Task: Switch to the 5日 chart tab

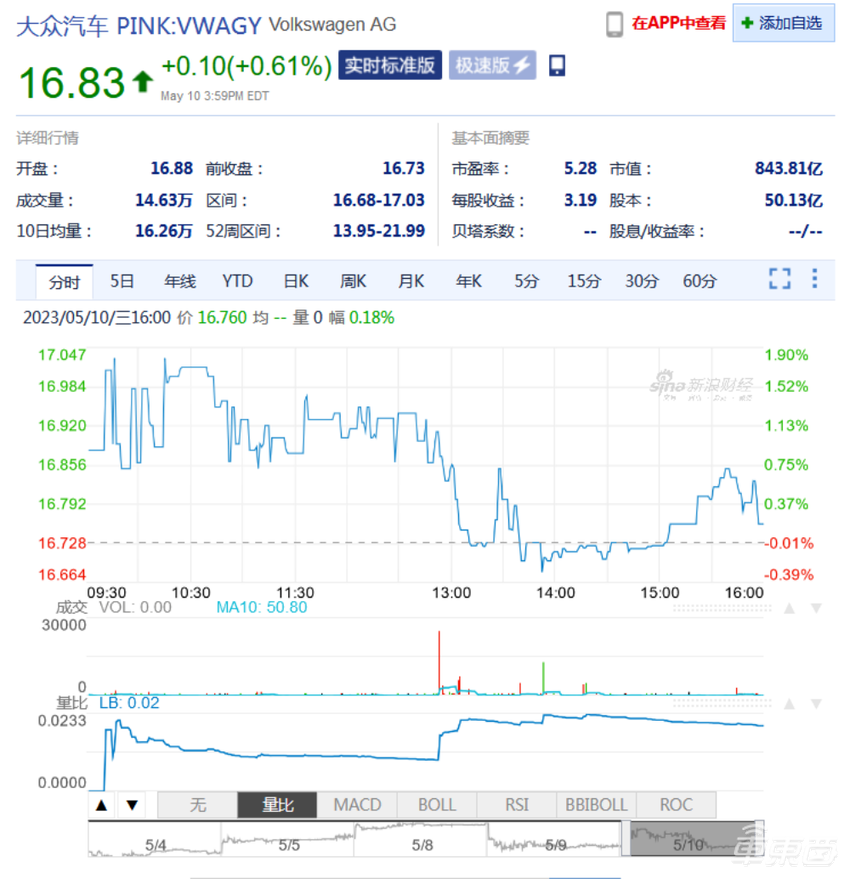Action: click(x=121, y=281)
